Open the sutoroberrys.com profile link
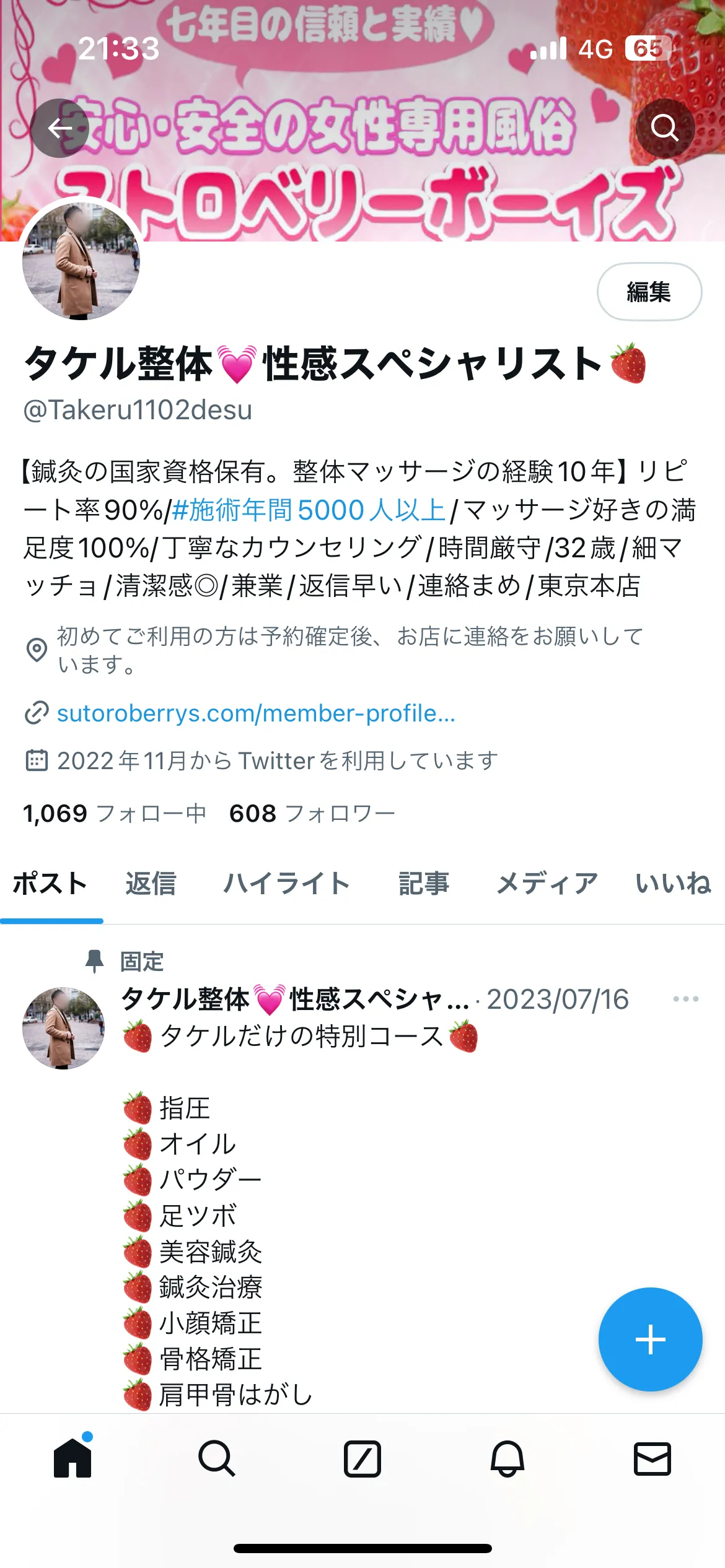 pyautogui.click(x=256, y=713)
